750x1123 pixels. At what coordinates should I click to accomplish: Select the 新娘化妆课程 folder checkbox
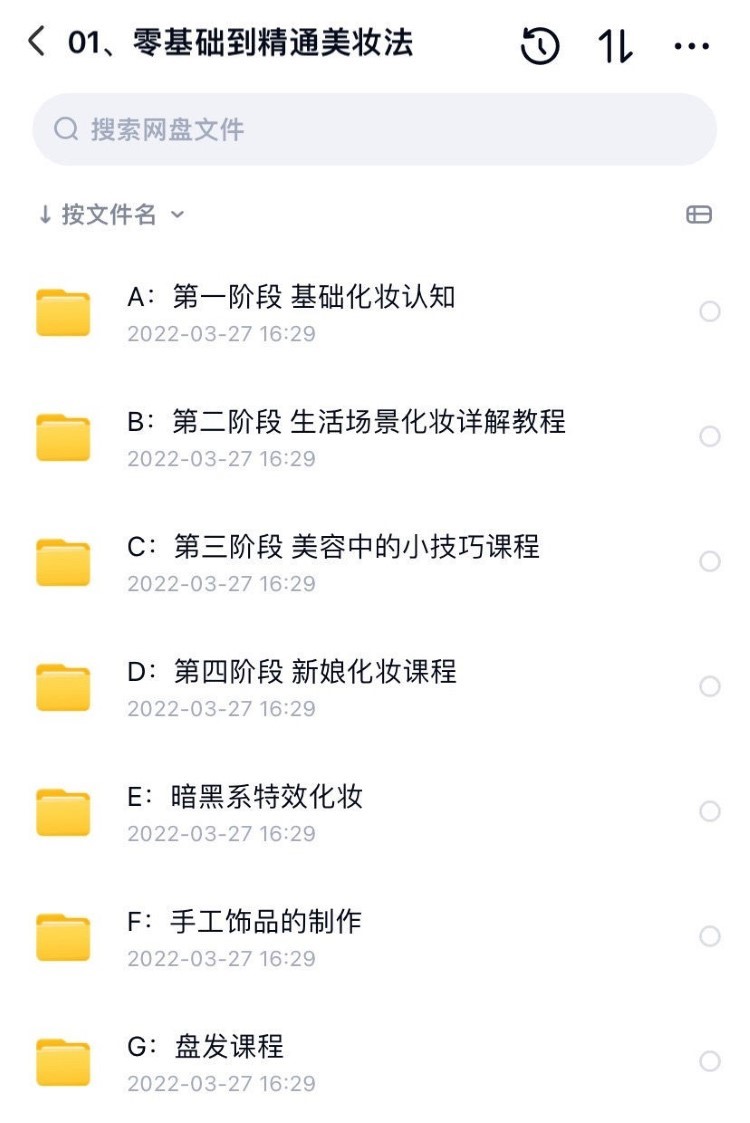tap(710, 687)
